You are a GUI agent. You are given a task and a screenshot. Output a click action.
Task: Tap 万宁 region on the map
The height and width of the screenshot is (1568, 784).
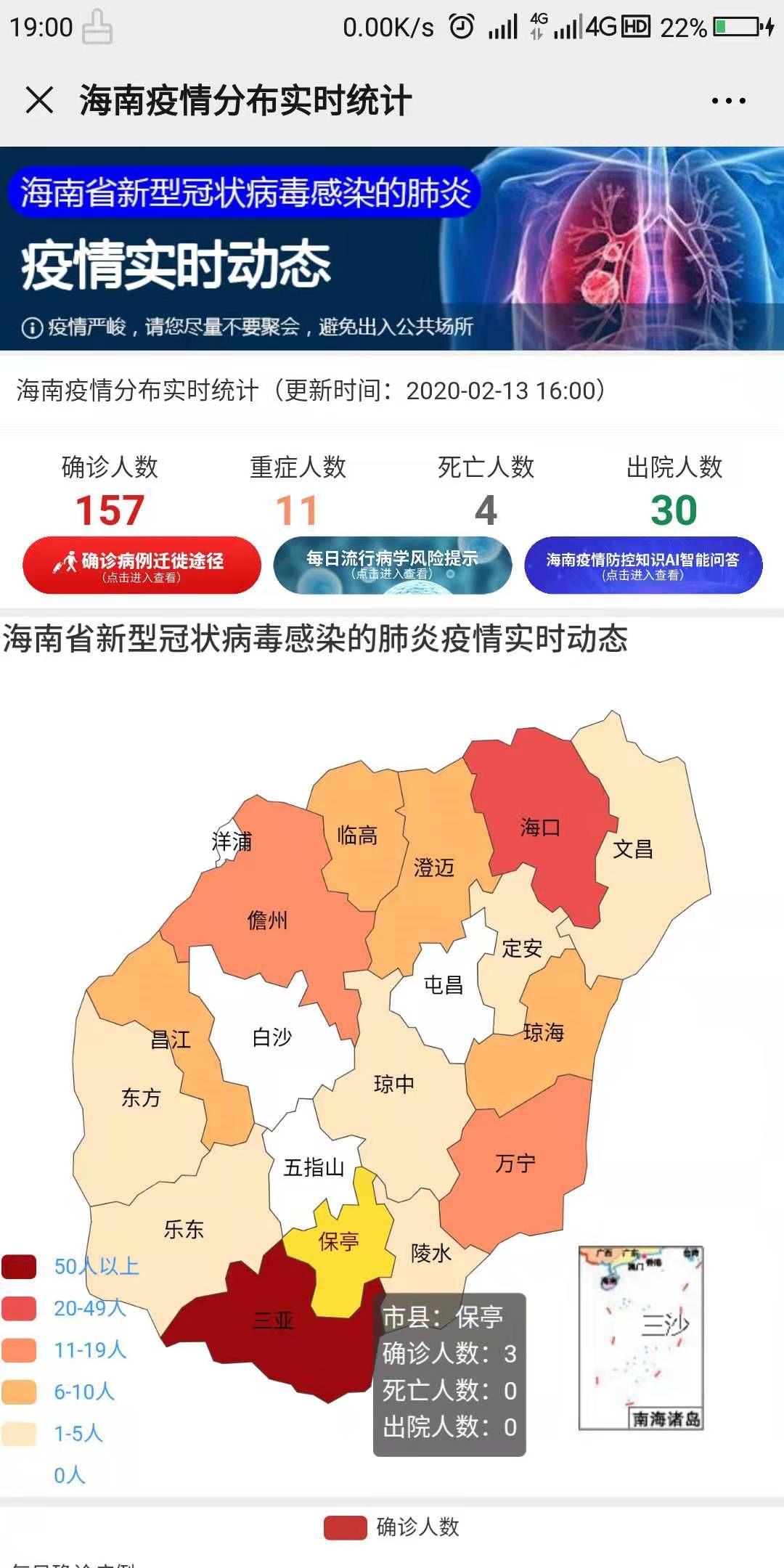tap(516, 1163)
